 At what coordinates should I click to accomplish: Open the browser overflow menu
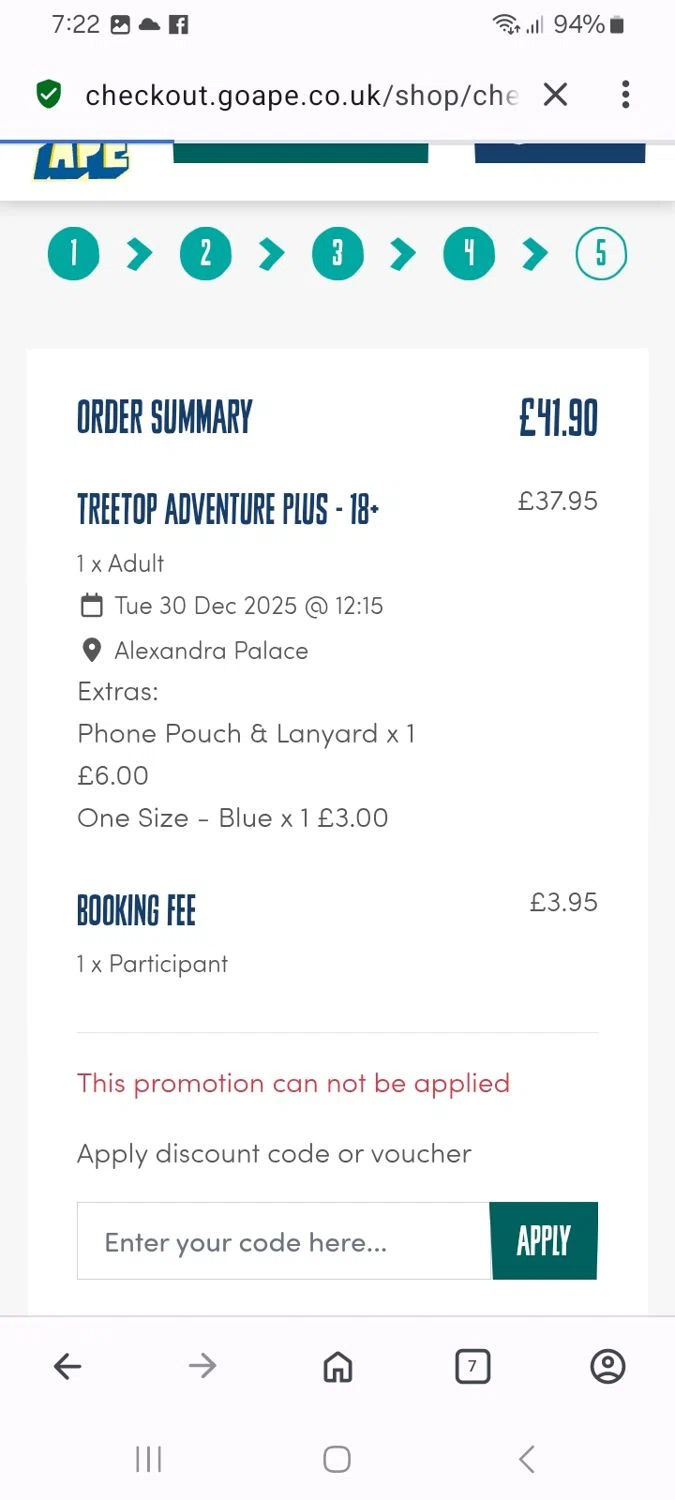[625, 95]
